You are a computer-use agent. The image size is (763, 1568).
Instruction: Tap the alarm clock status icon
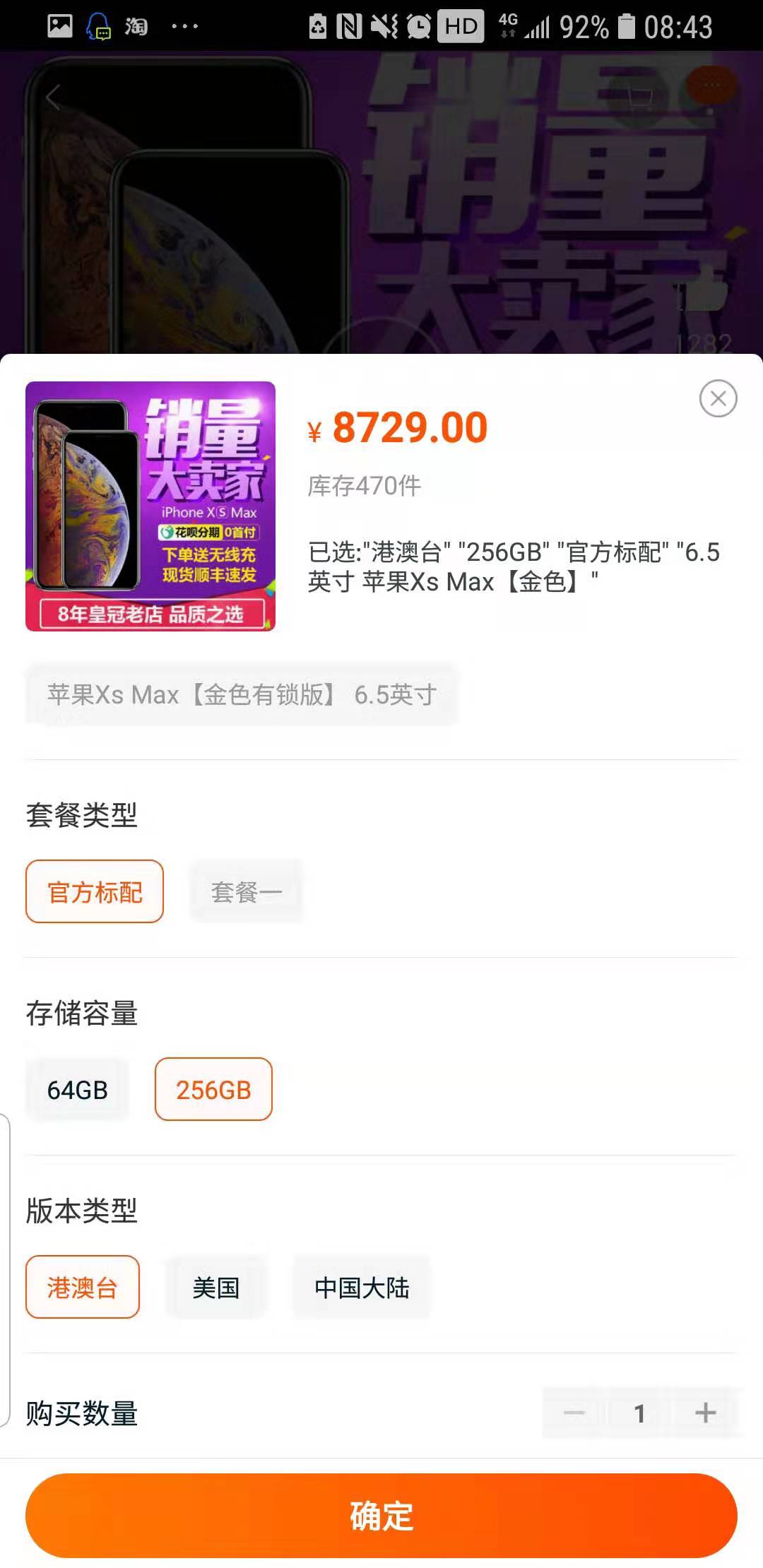pyautogui.click(x=418, y=25)
